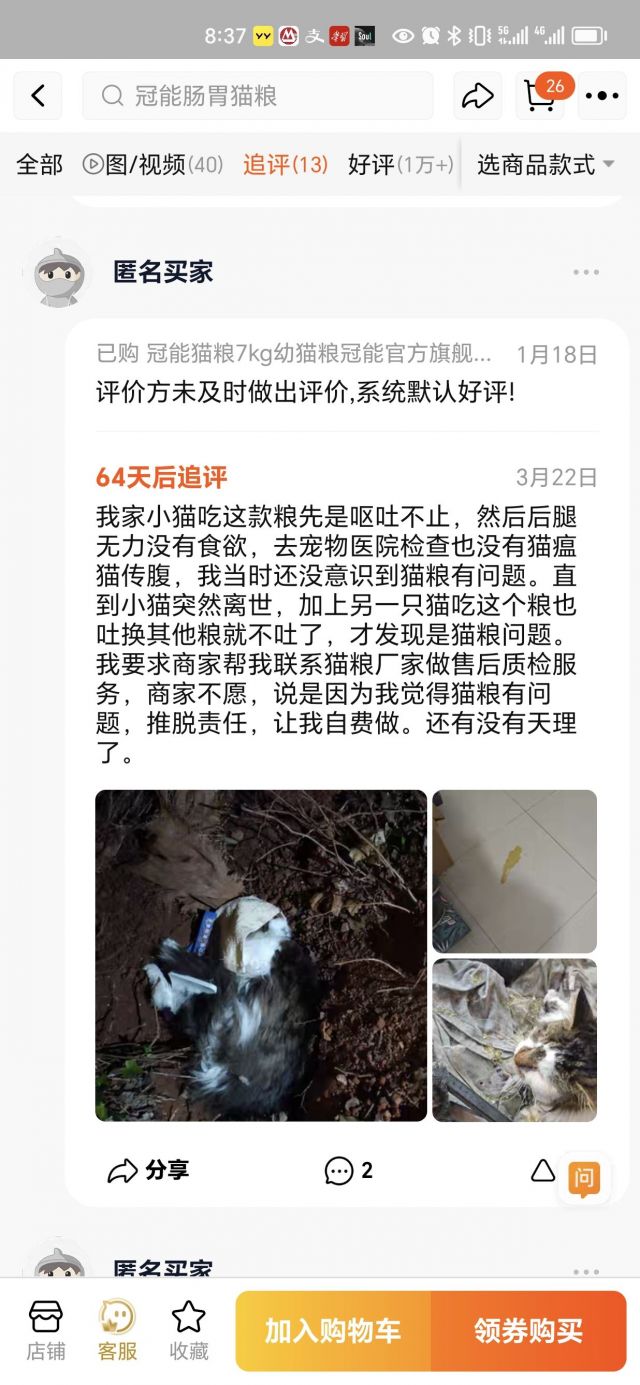View the review photo of the tiled floor
Viewport: 640px width, 1385px height.
pyautogui.click(x=515, y=871)
